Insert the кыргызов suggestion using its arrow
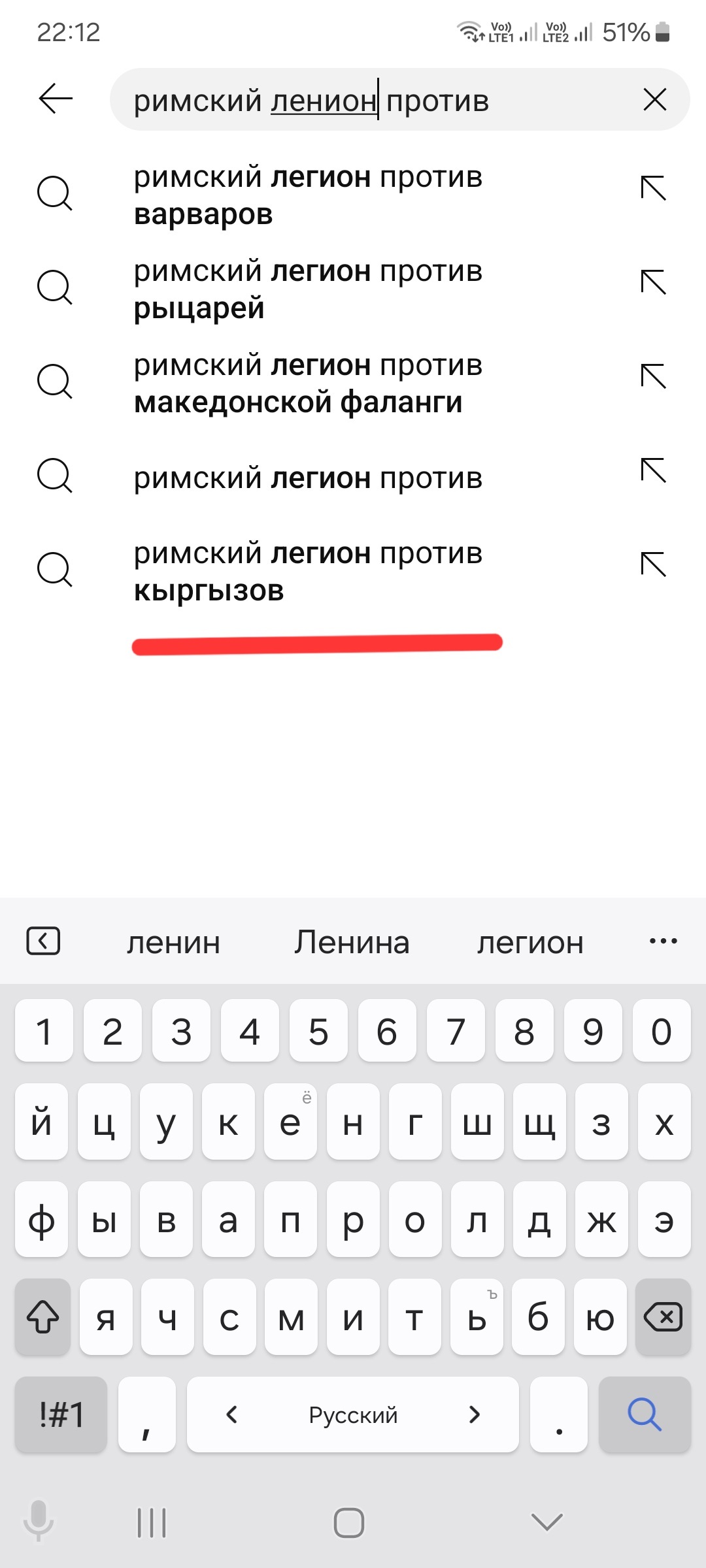Screen dimensions: 706x1568 (x=653, y=564)
